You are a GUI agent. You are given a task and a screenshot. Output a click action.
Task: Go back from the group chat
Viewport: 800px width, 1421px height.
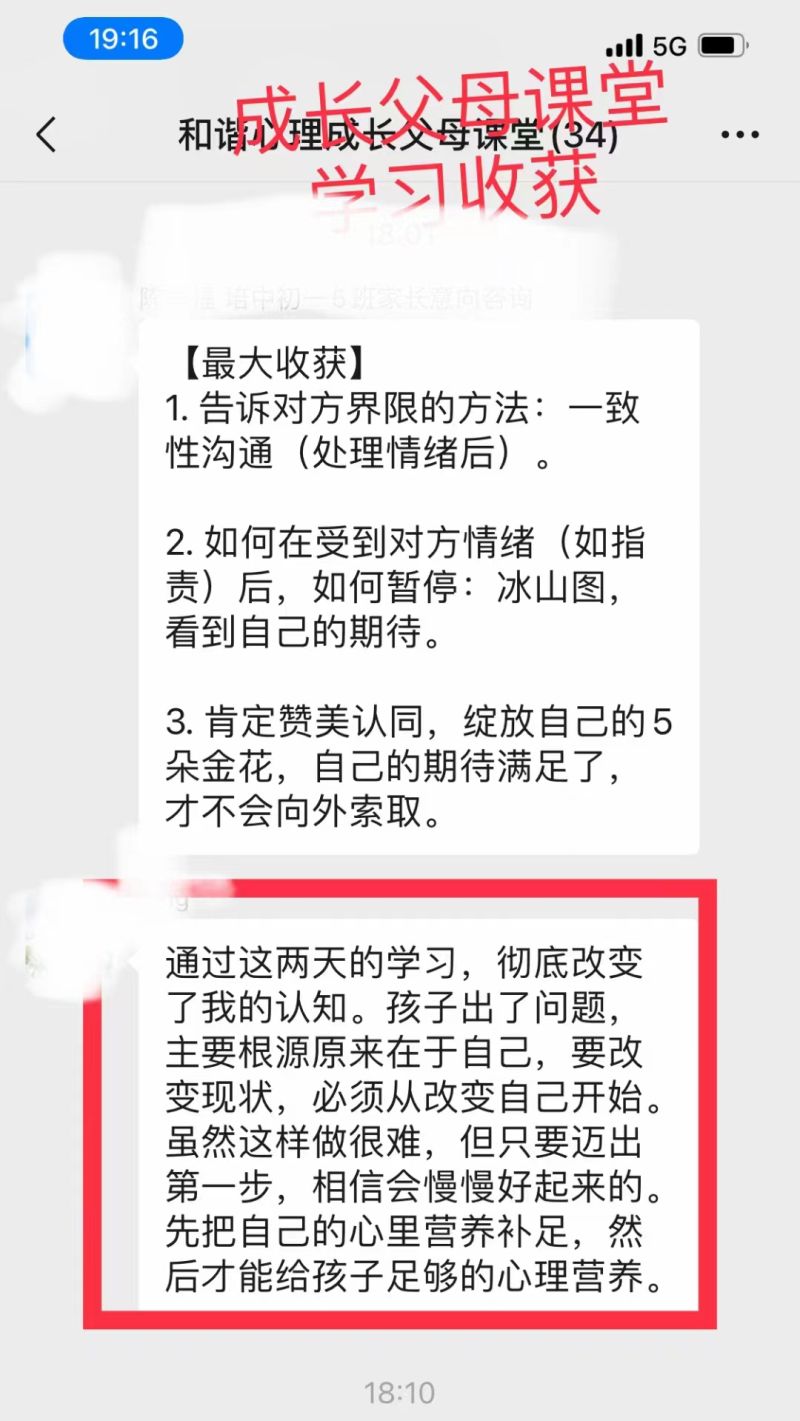(46, 135)
